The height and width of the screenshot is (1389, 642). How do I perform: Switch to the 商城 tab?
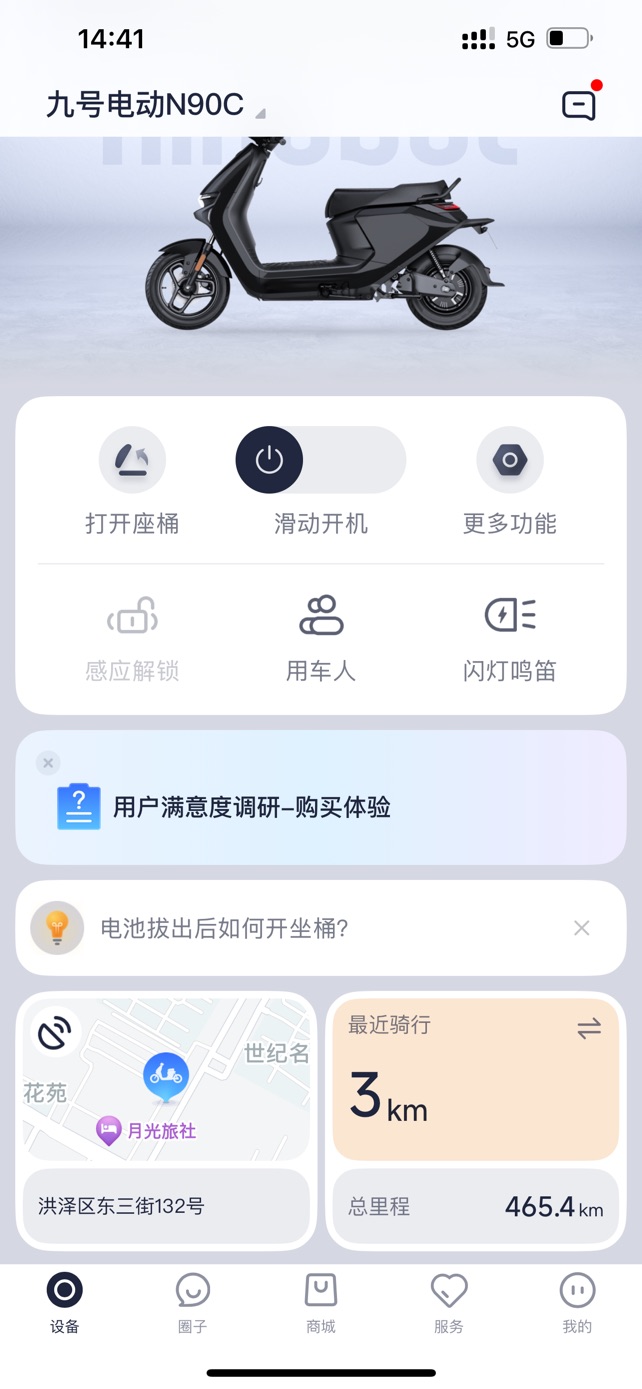[320, 1304]
